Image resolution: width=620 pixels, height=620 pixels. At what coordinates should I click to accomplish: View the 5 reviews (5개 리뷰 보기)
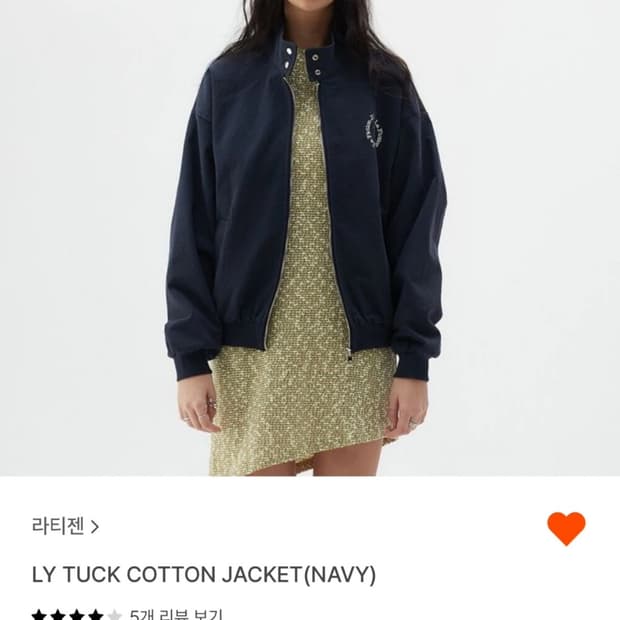click(176, 614)
